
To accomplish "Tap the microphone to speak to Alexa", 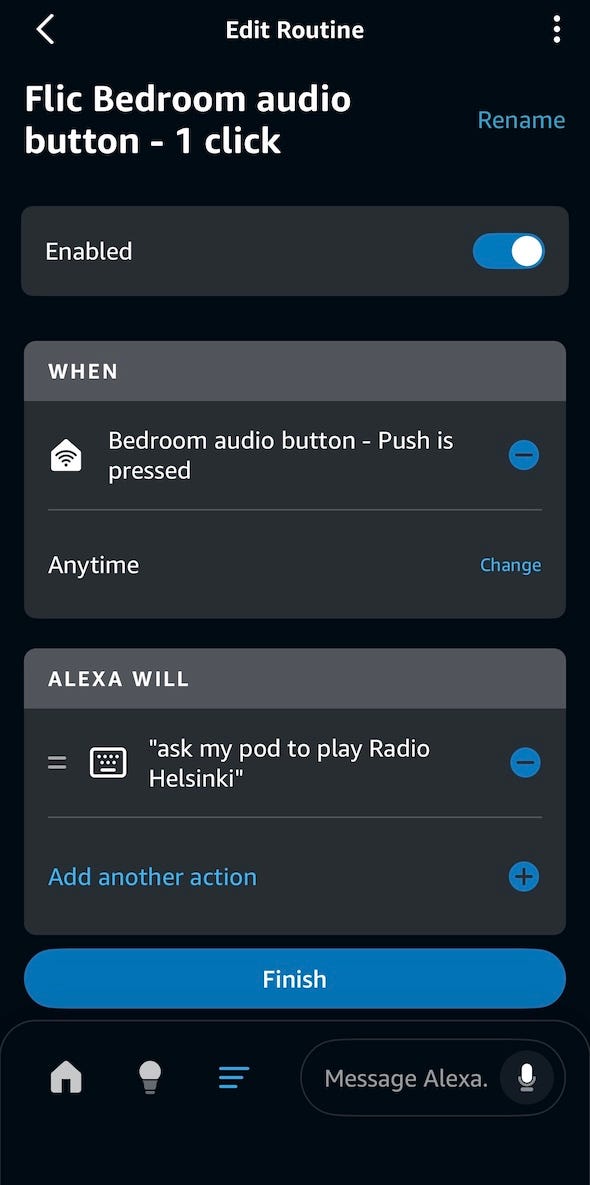I will (527, 1078).
